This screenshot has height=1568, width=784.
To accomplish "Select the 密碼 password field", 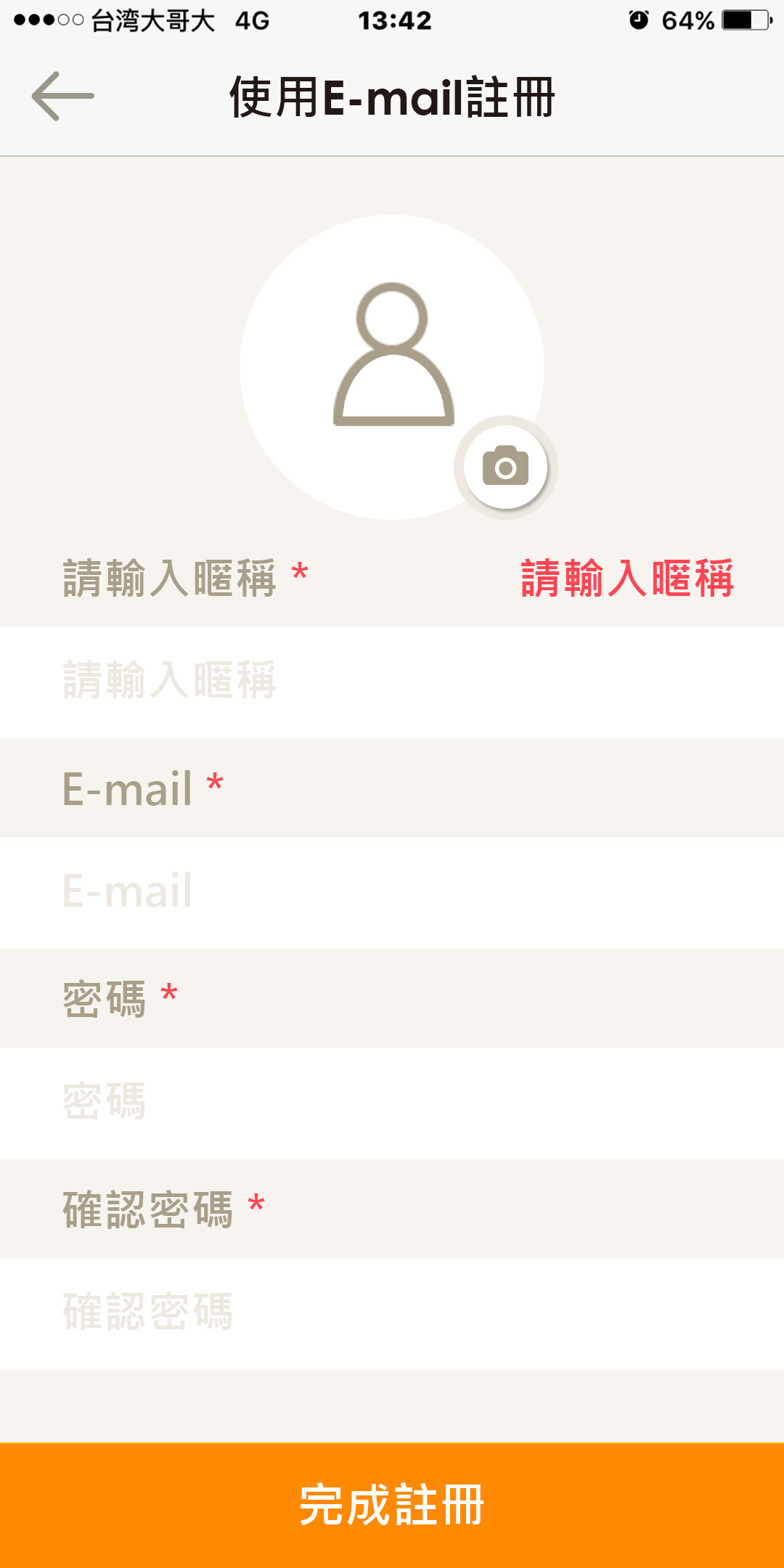I will (x=392, y=1103).
